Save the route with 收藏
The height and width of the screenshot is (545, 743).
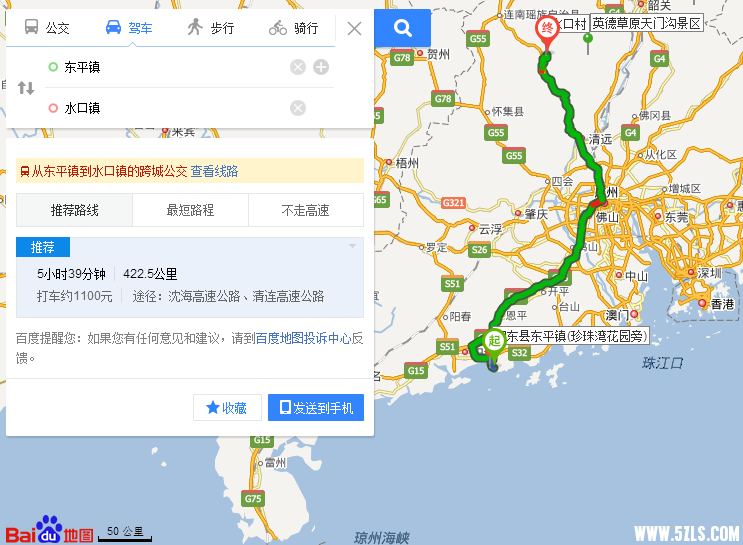[227, 407]
